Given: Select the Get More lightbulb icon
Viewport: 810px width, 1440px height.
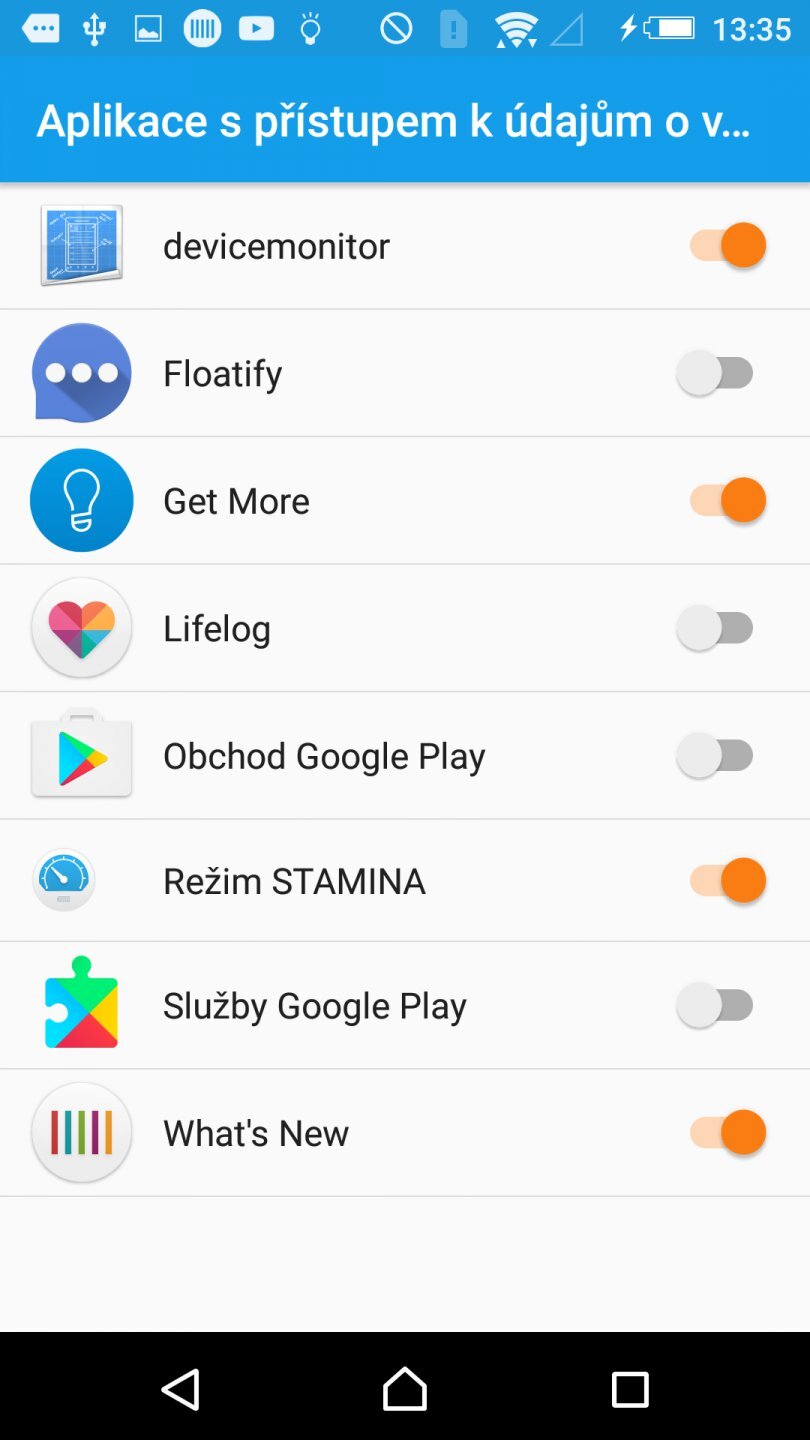Looking at the screenshot, I should [x=81, y=500].
